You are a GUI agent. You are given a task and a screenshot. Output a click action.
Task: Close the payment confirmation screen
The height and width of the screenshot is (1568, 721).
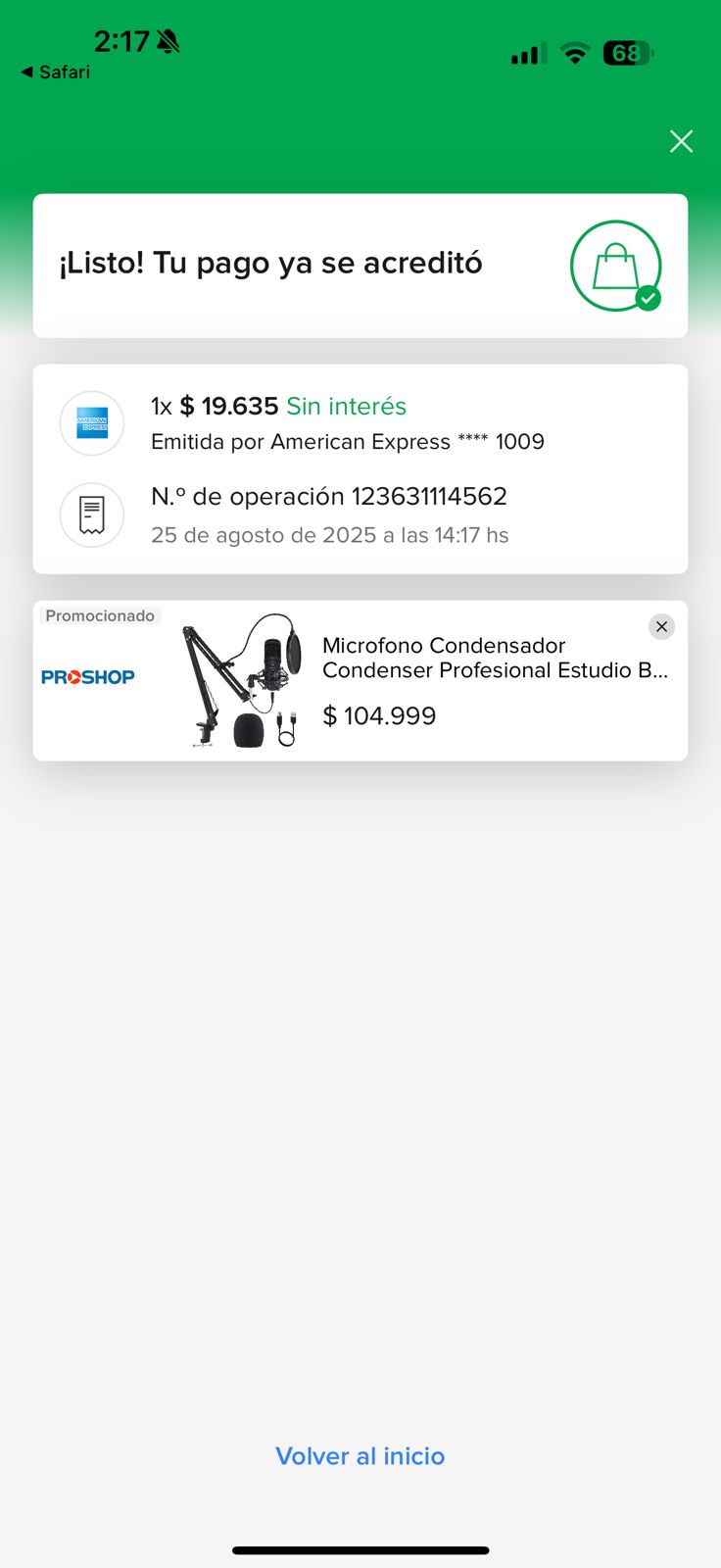coord(681,141)
